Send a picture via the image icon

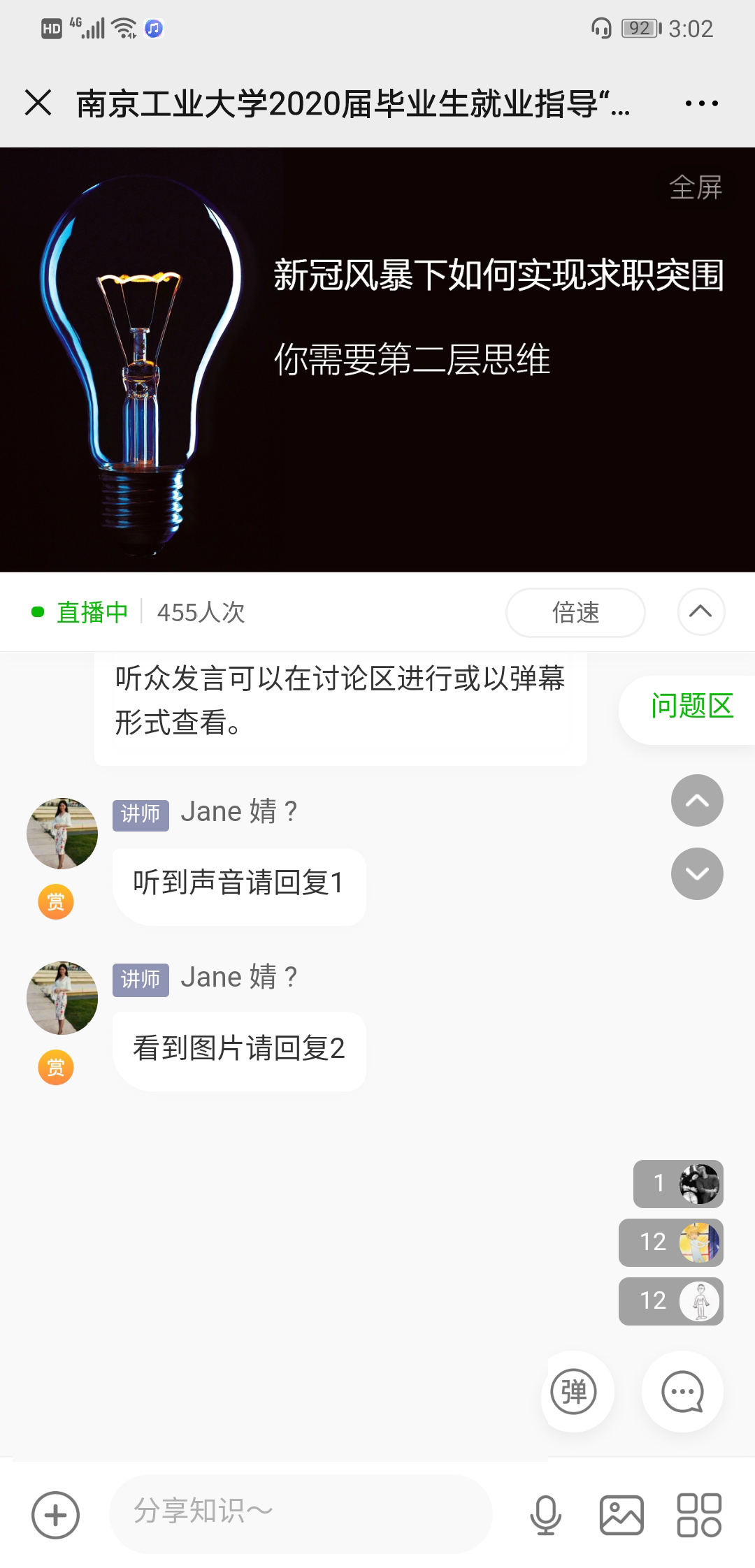(621, 1515)
